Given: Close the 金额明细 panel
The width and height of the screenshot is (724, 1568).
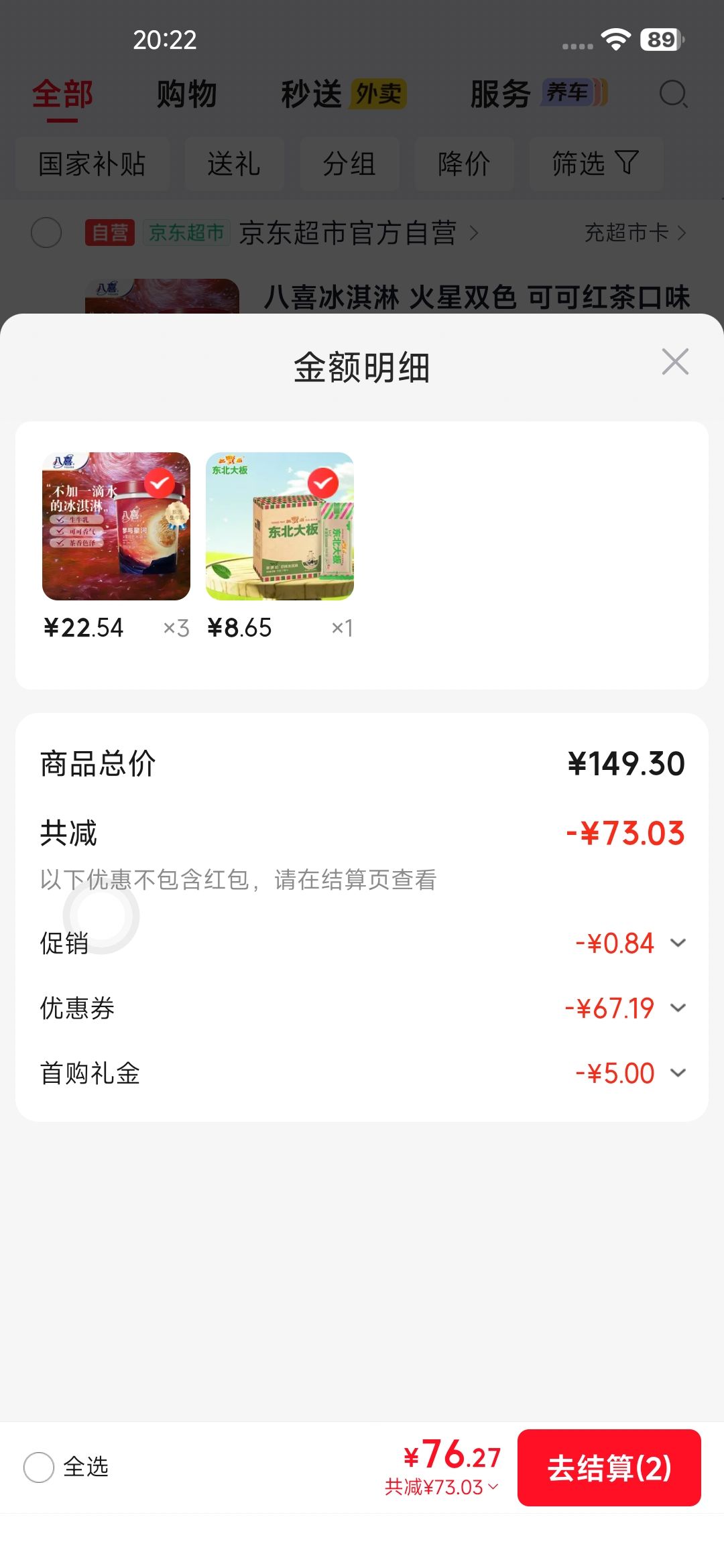Looking at the screenshot, I should [675, 362].
